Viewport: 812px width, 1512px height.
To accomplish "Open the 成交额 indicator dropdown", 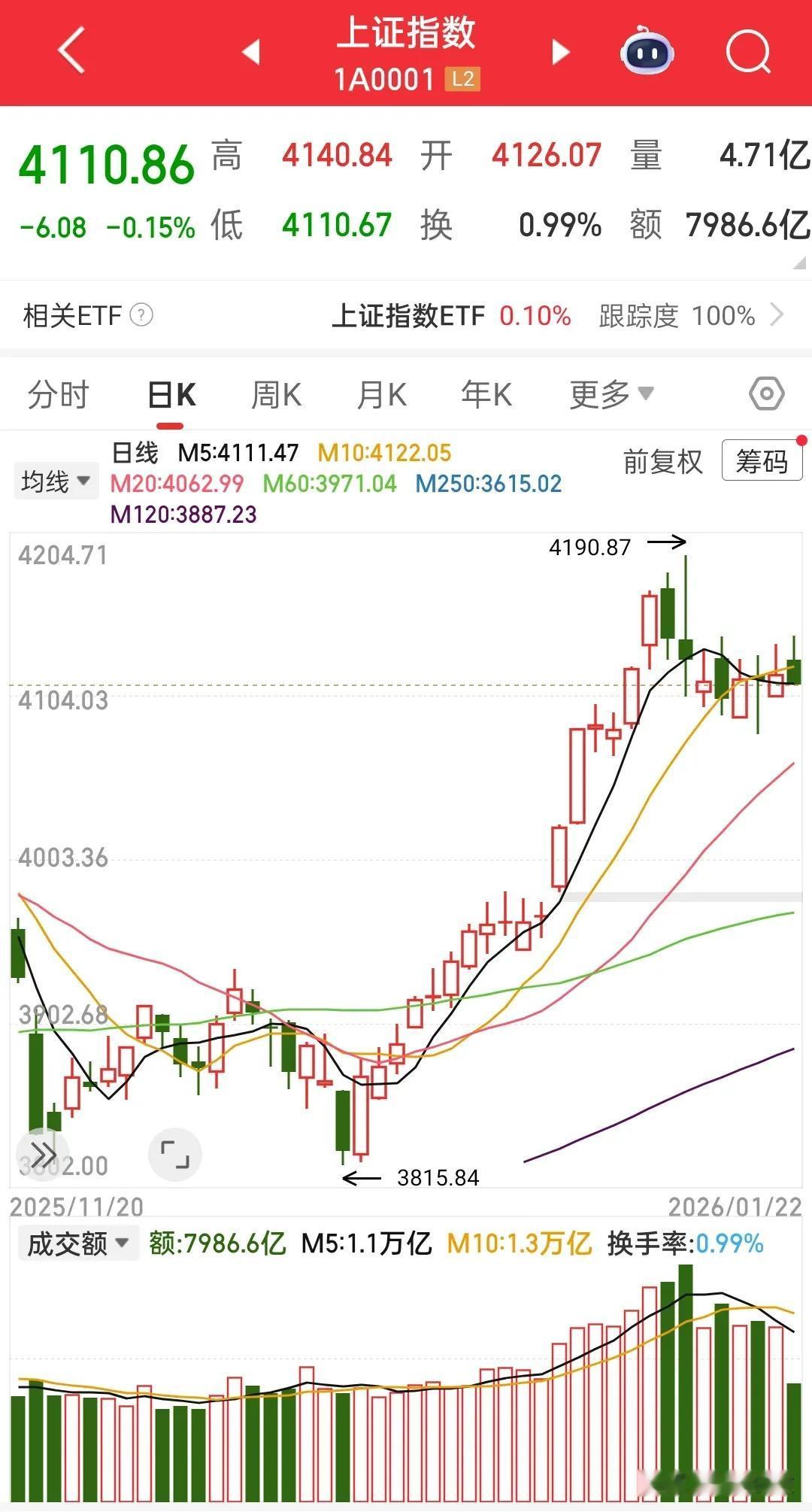I will 77,1242.
